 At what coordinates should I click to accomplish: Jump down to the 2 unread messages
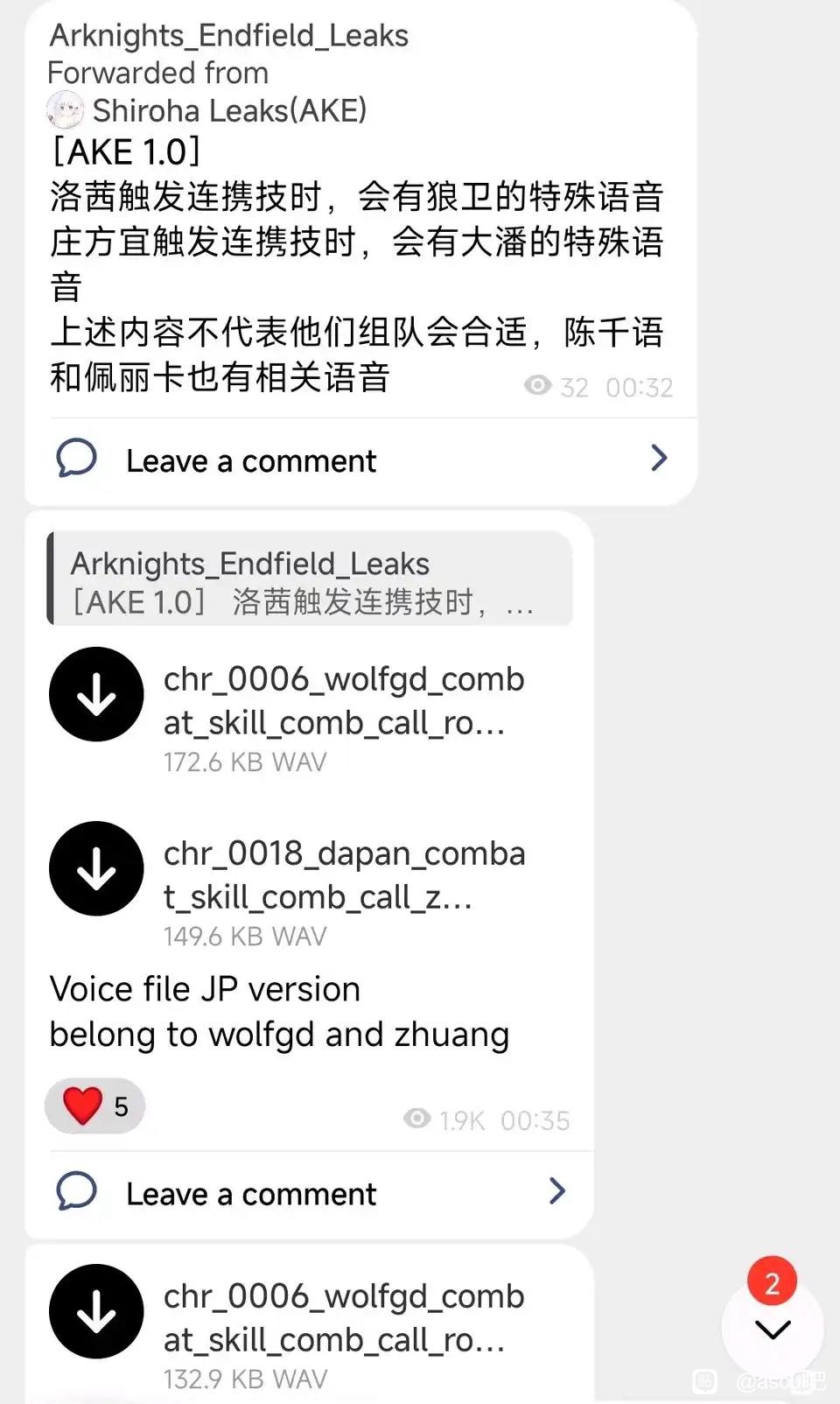772,1328
